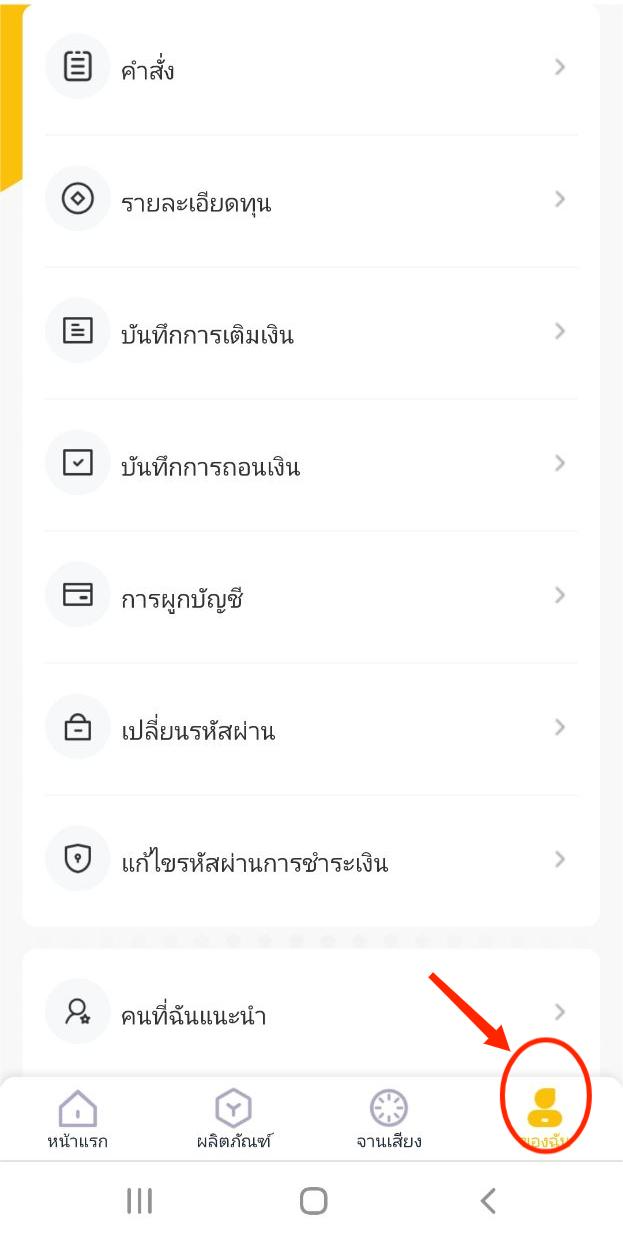The image size is (623, 1243).
Task: Tap the system home button
Action: [313, 1201]
